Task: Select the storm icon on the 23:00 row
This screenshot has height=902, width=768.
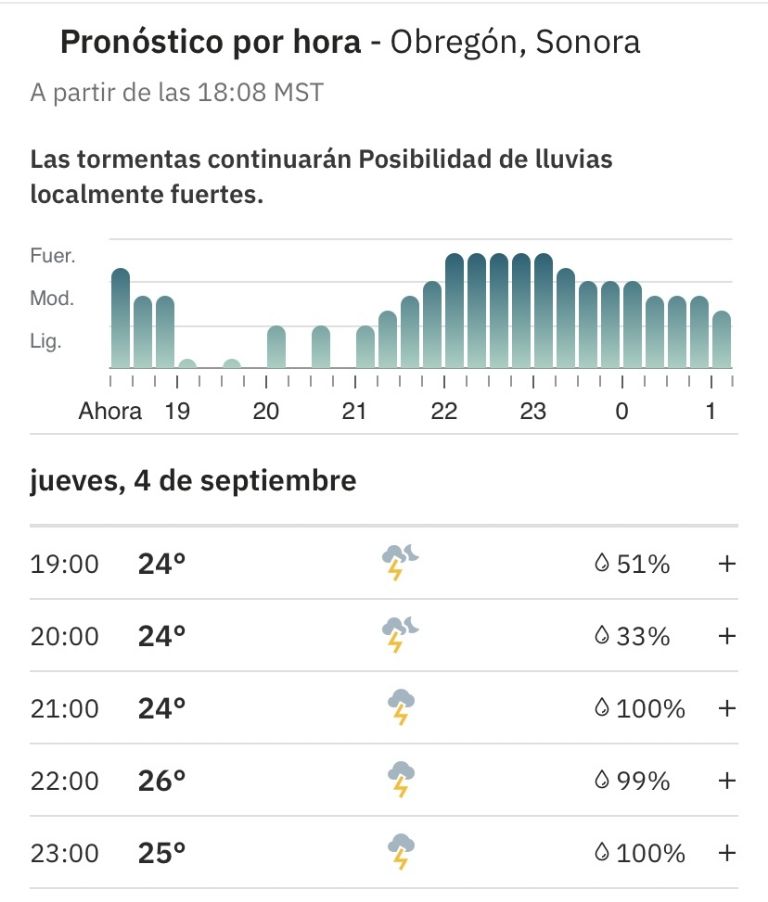Action: coord(399,852)
